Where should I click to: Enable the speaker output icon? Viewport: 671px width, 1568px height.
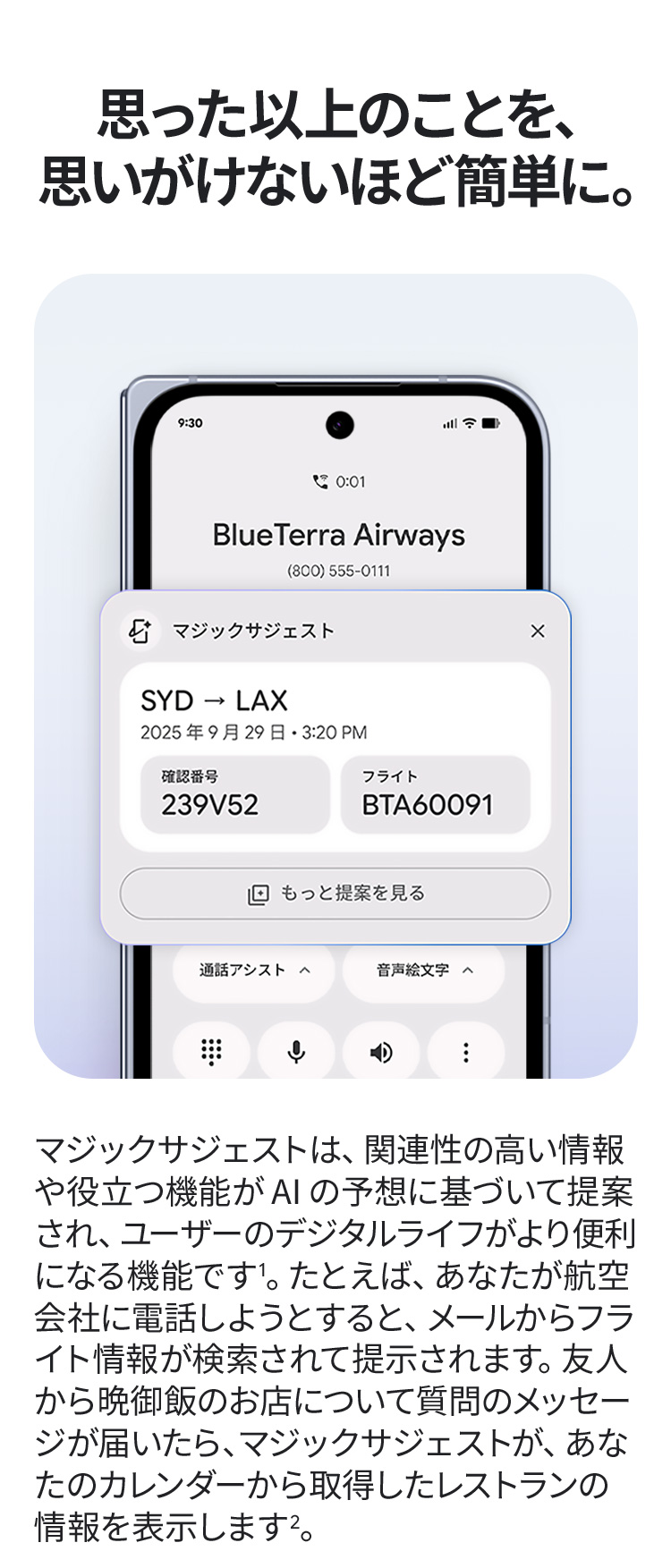380,1051
